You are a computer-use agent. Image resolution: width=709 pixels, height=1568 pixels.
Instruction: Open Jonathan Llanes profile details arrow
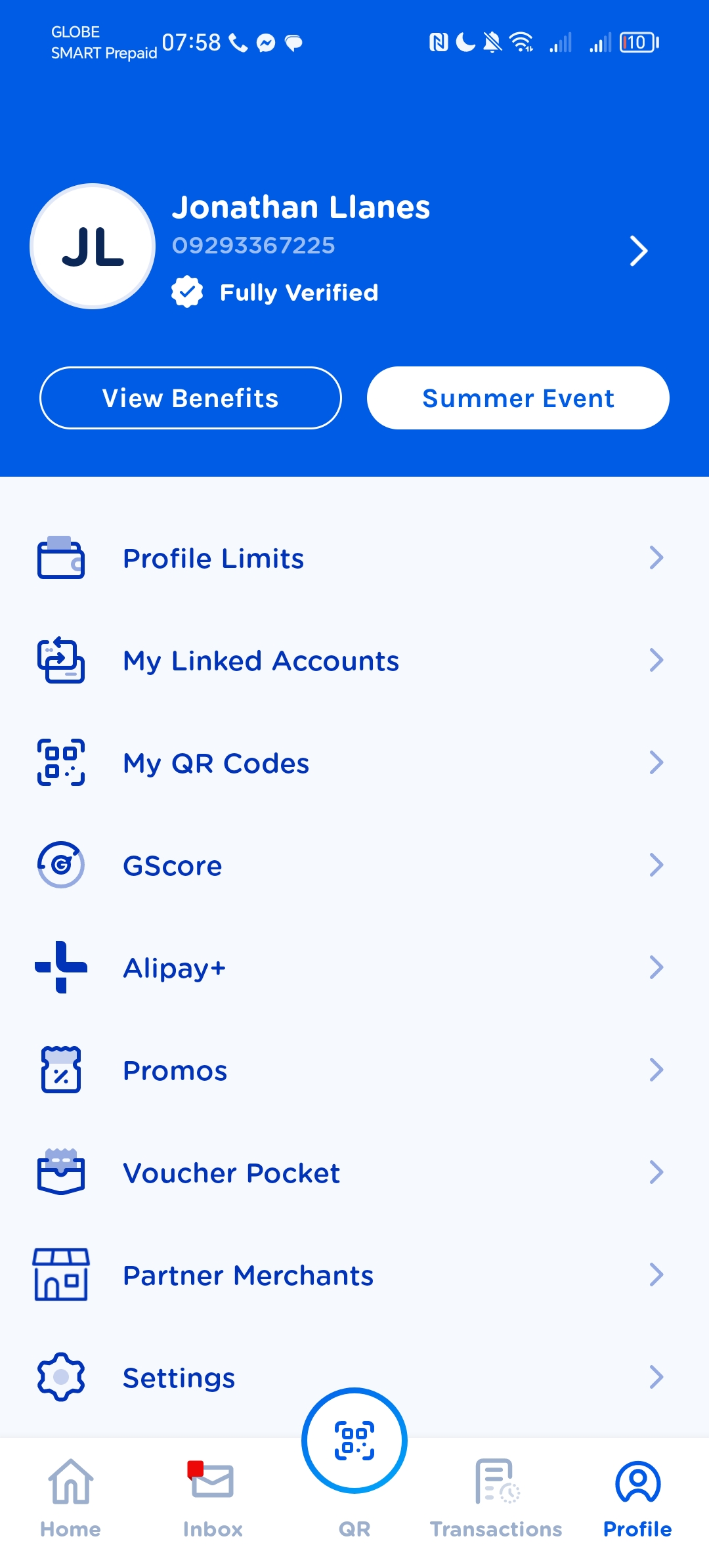638,251
